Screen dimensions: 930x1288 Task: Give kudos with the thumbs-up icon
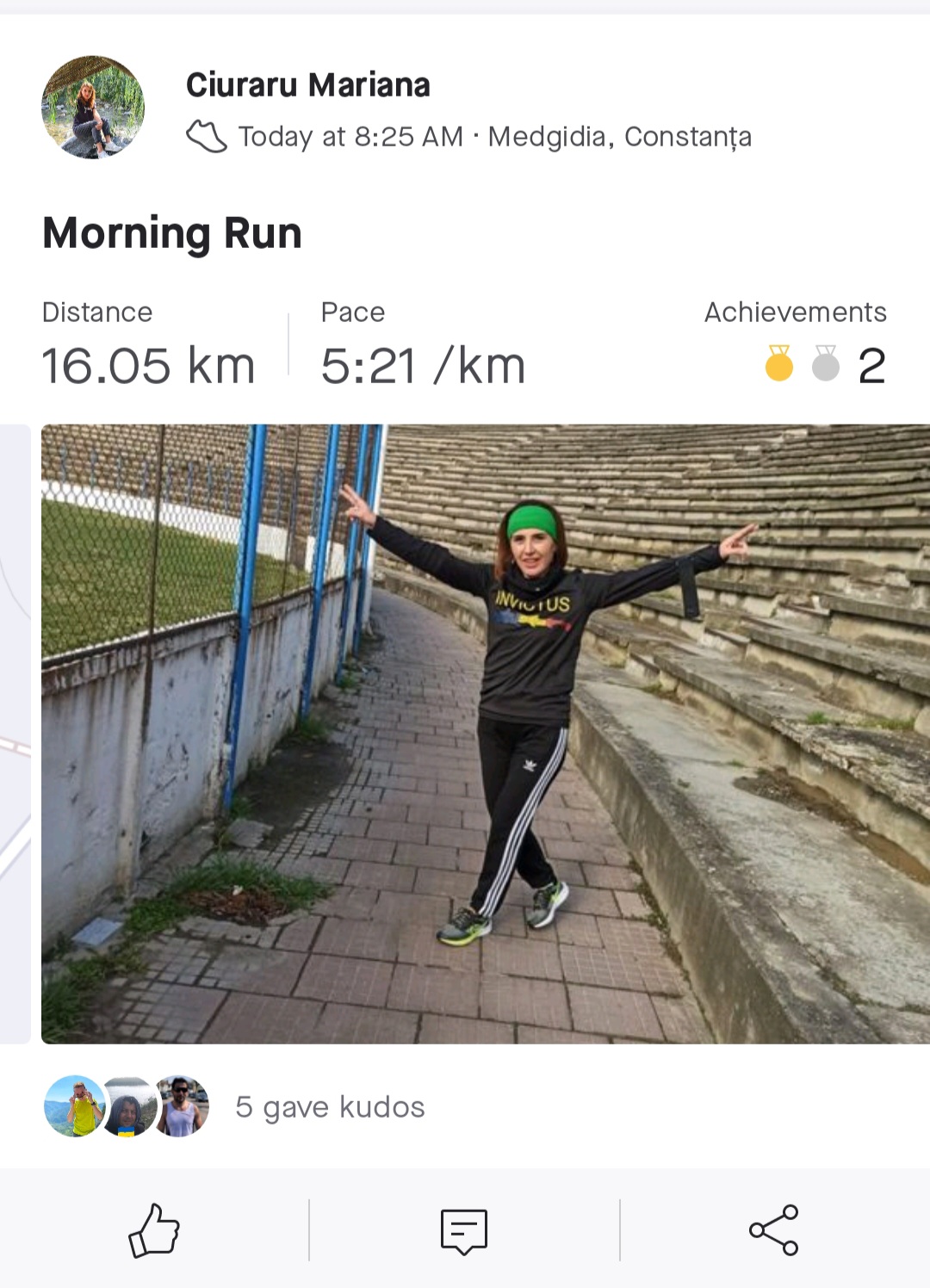pyautogui.click(x=154, y=1229)
